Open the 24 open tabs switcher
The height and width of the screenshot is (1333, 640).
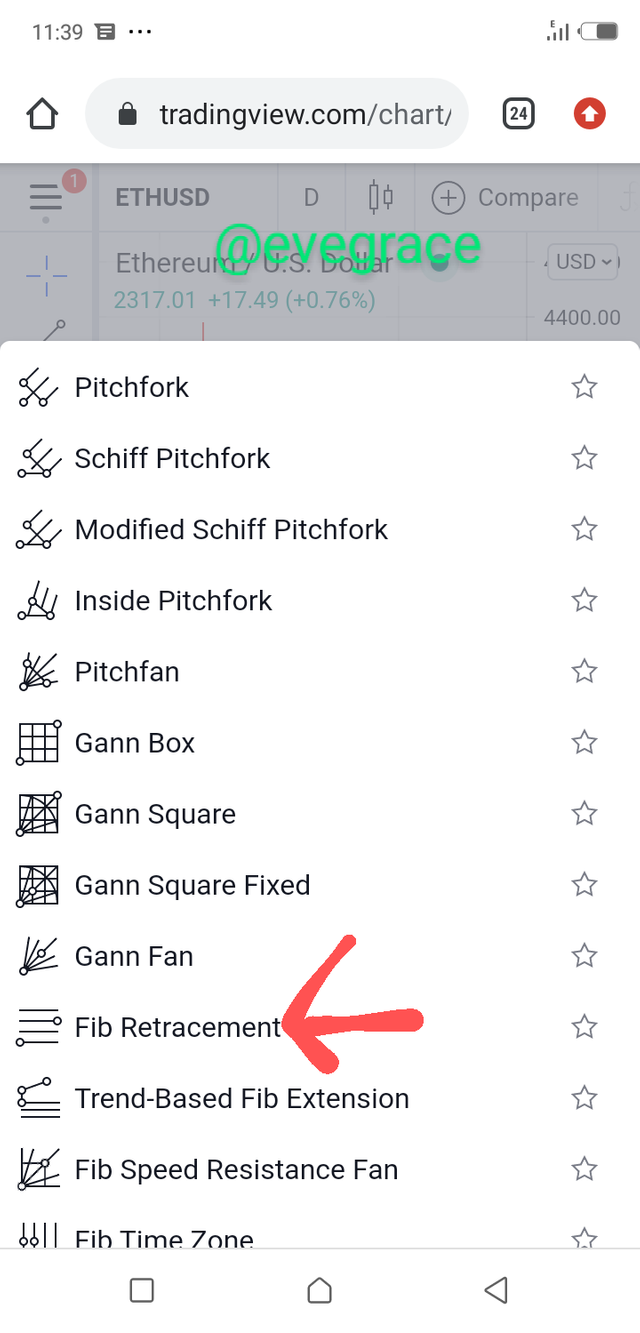[x=518, y=114]
